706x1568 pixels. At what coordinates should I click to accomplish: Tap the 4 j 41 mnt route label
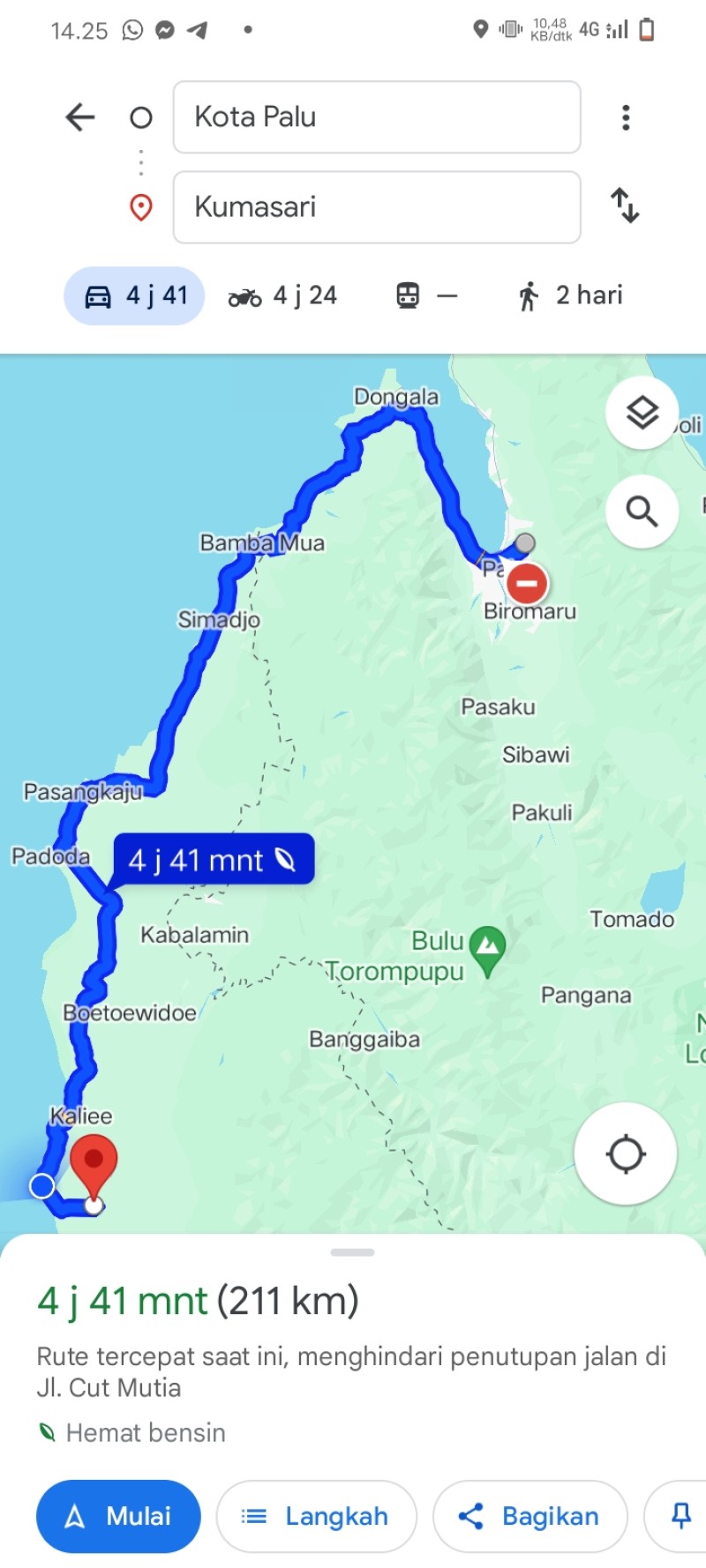pos(214,860)
